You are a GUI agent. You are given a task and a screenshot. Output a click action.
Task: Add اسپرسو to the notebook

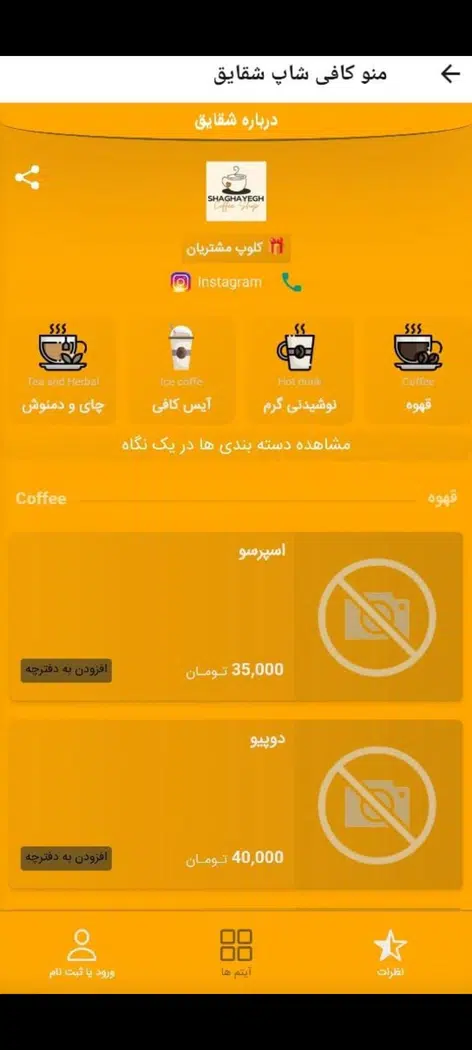pyautogui.click(x=66, y=670)
